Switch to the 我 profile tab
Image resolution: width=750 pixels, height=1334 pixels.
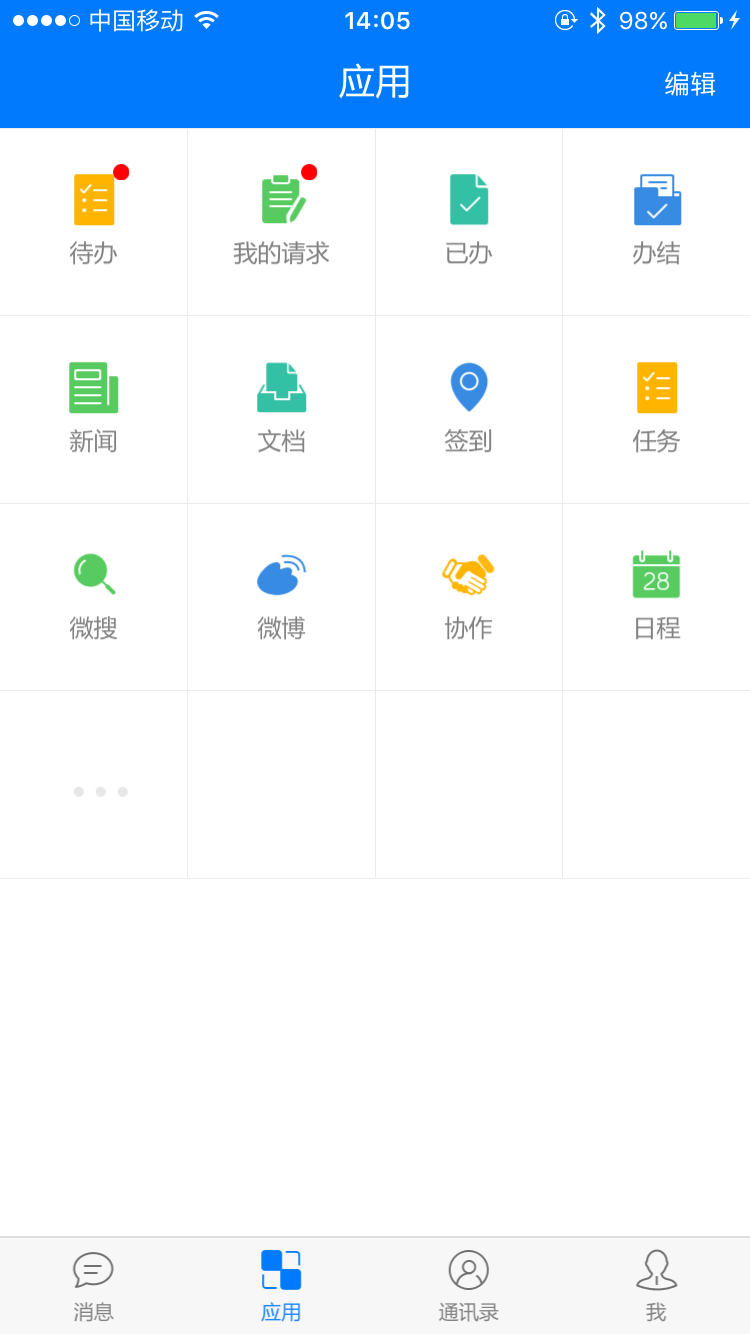(656, 1286)
